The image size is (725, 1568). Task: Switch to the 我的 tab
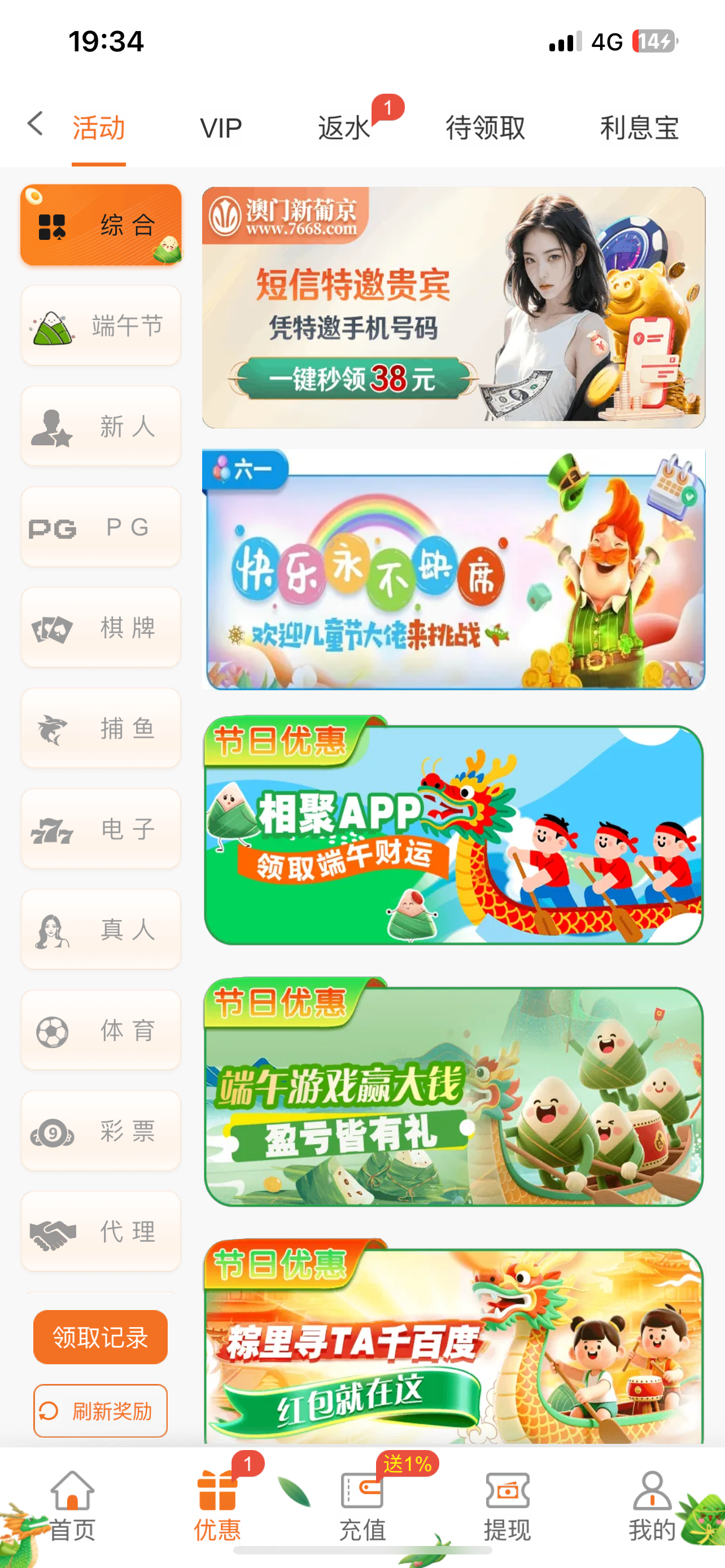[x=652, y=1506]
